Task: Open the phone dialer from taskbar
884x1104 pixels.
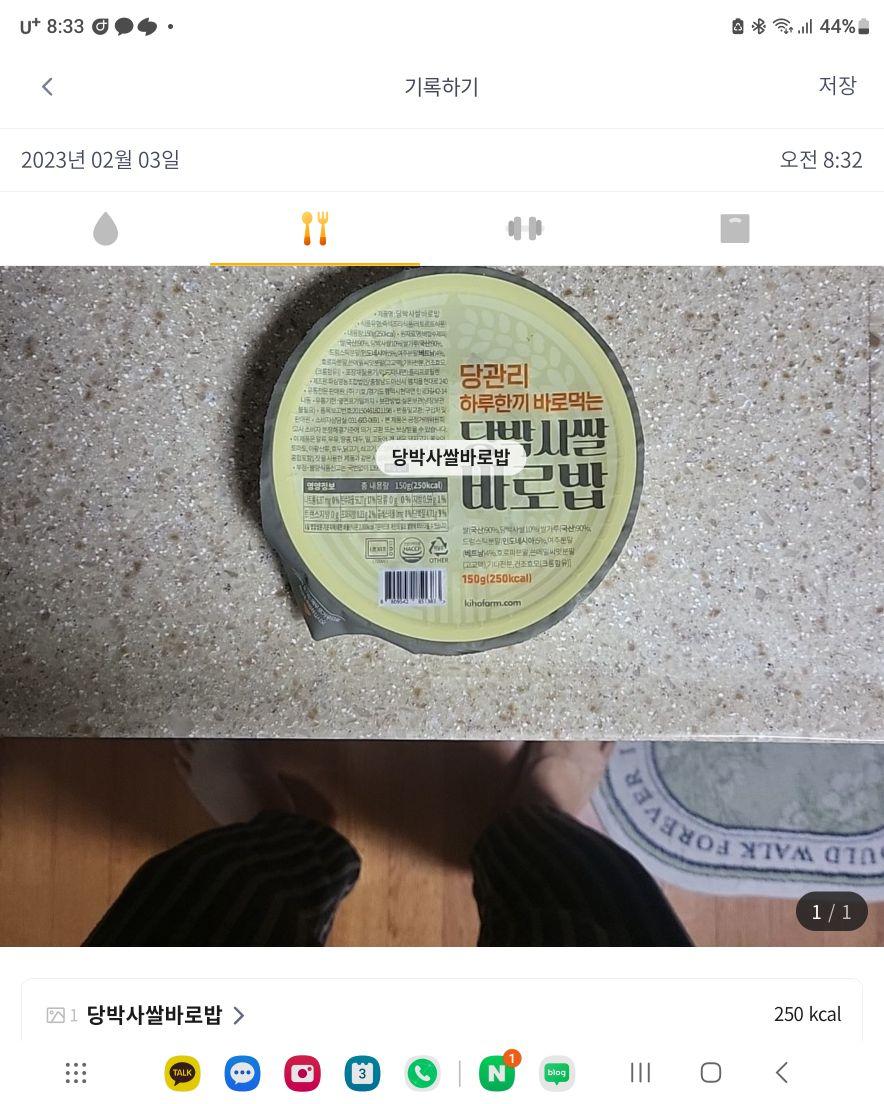Action: 422,1073
